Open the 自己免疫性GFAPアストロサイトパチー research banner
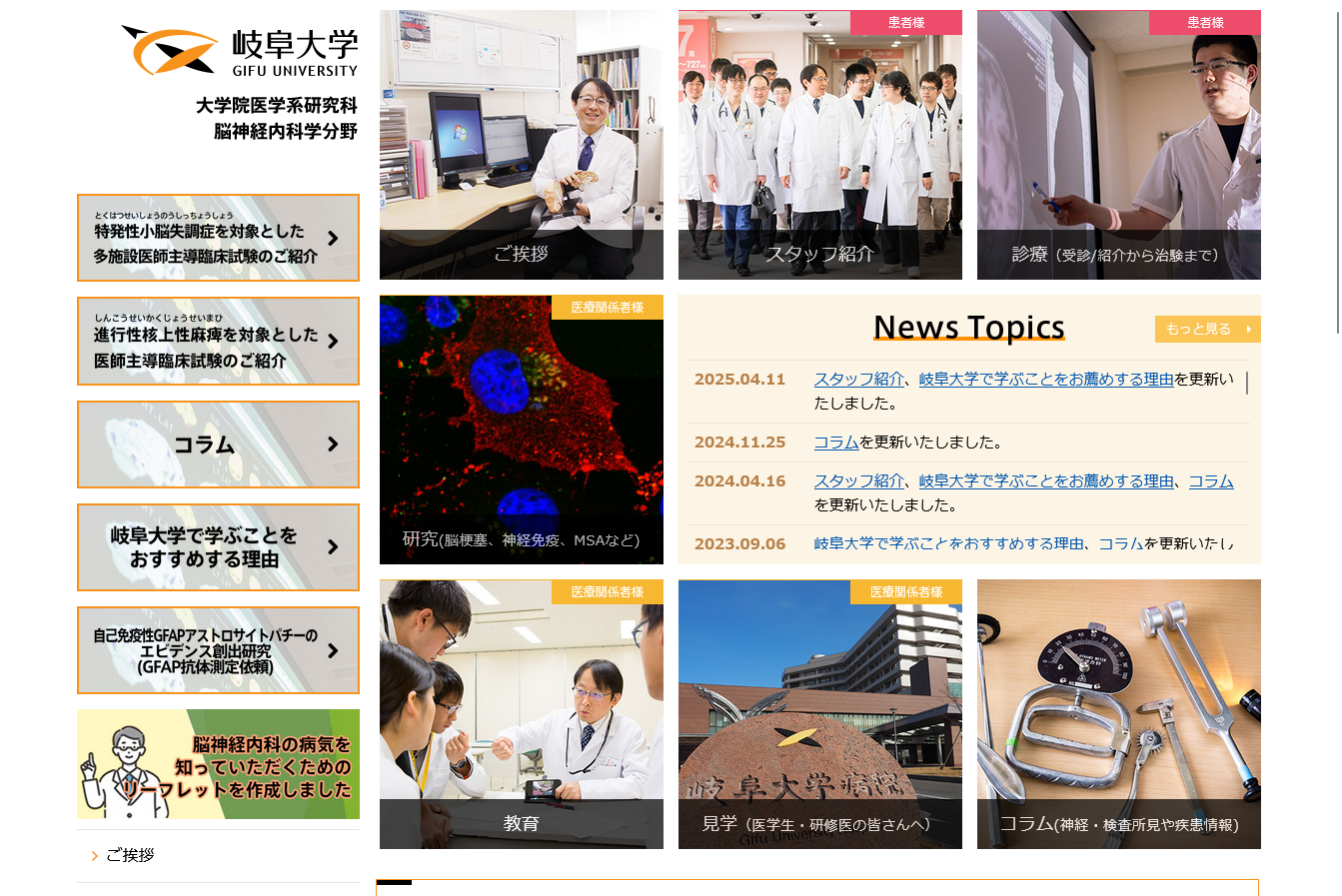 (218, 650)
